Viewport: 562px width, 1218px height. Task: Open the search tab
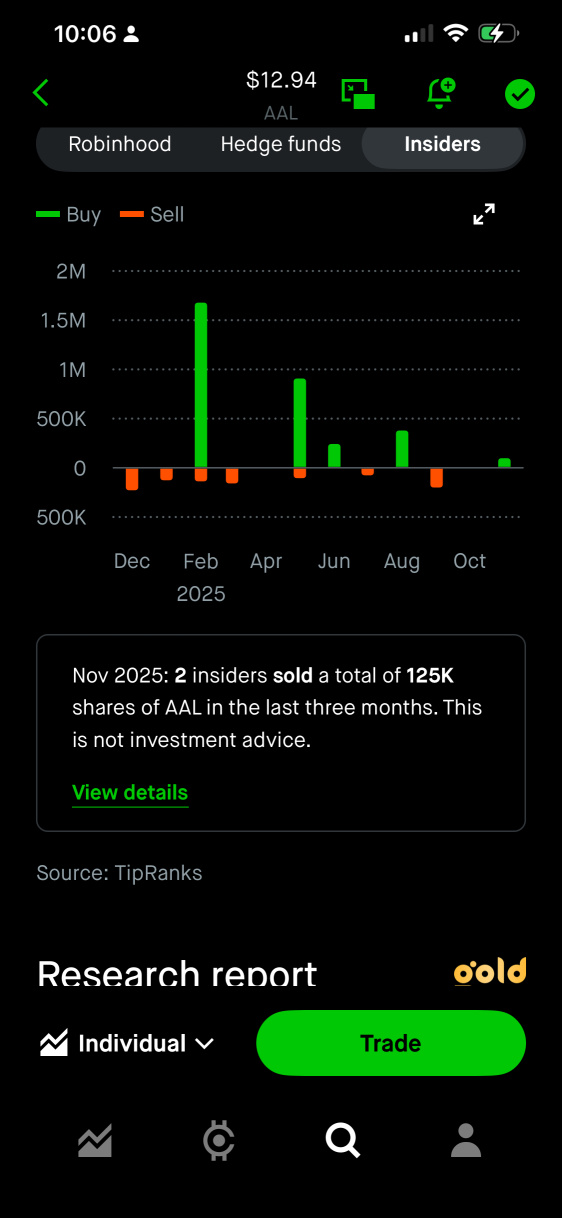click(342, 1139)
